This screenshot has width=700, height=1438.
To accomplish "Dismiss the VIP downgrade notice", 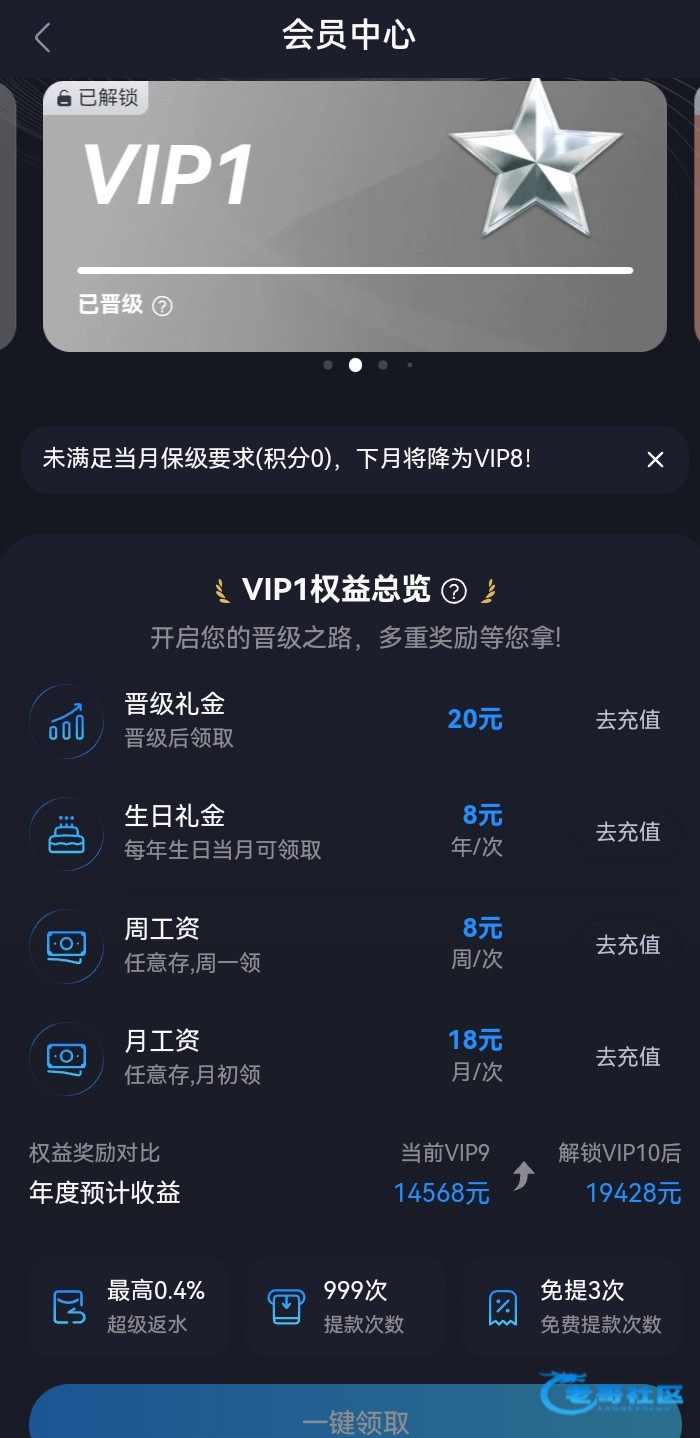I will [x=655, y=459].
